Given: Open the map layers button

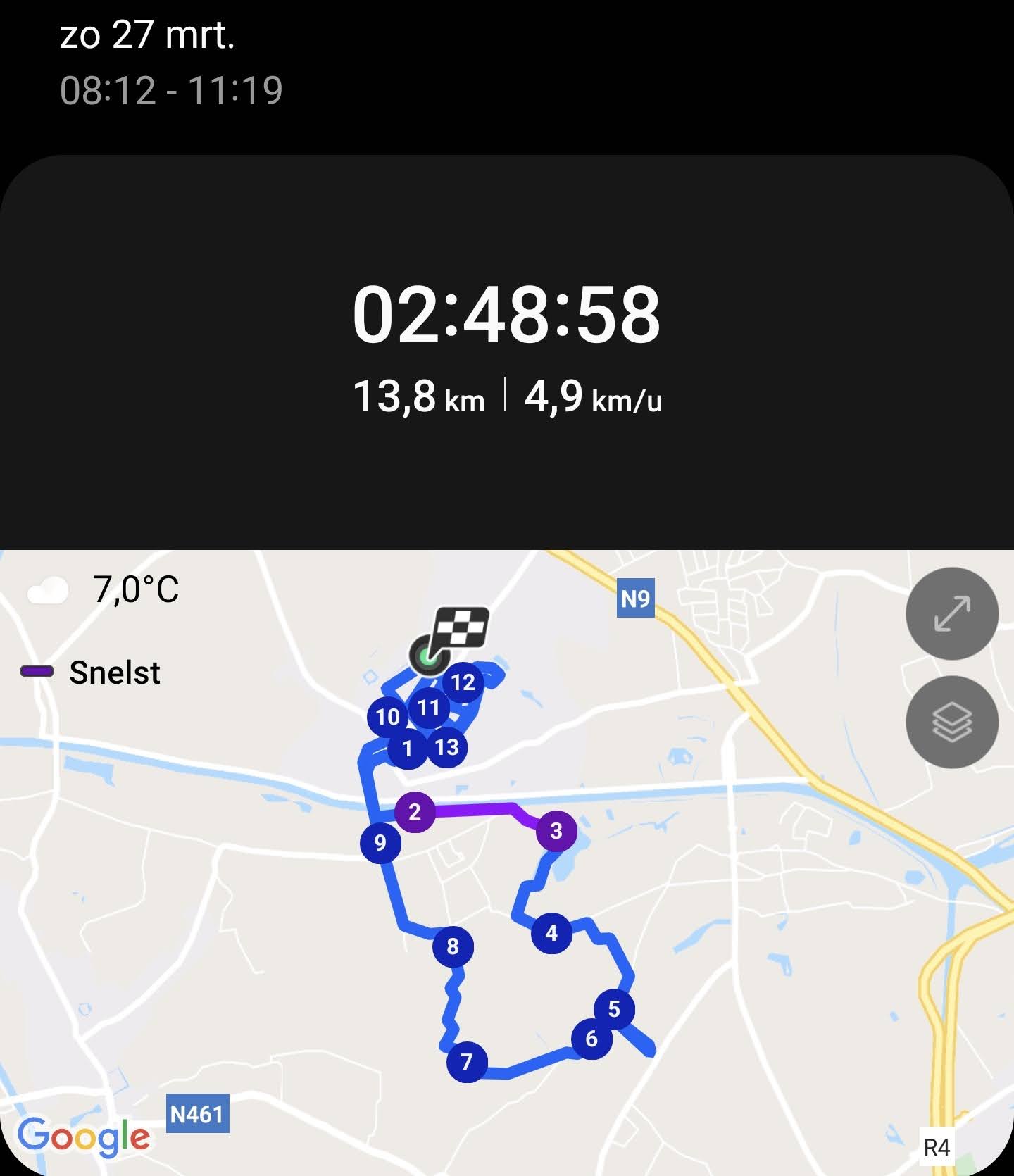Looking at the screenshot, I should (951, 722).
